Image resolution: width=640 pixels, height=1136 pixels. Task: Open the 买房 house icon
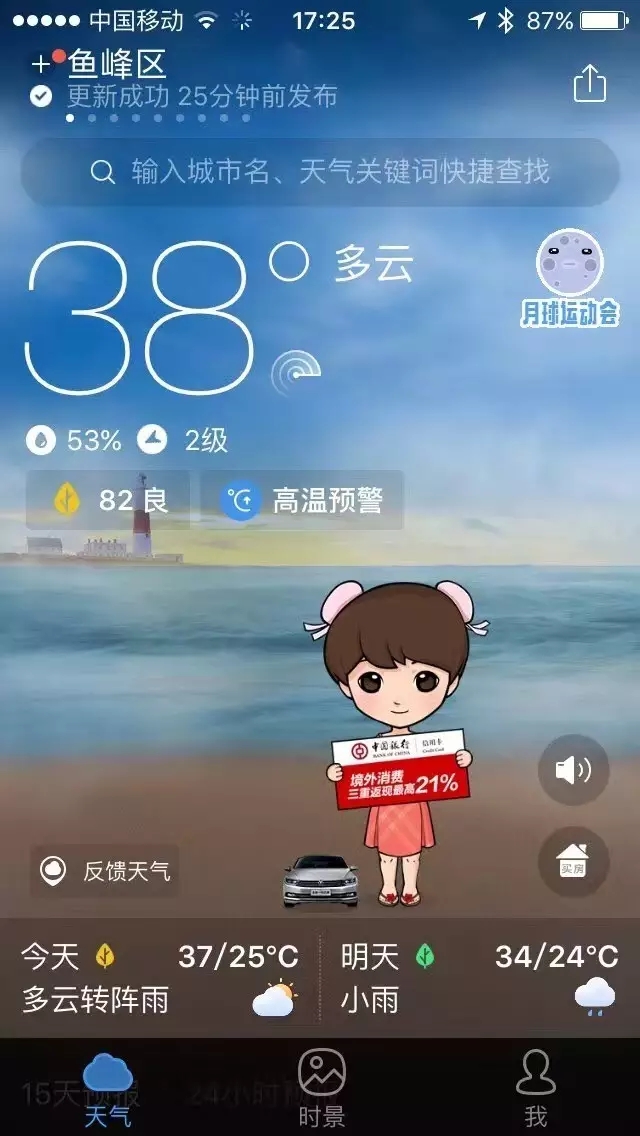(x=573, y=861)
